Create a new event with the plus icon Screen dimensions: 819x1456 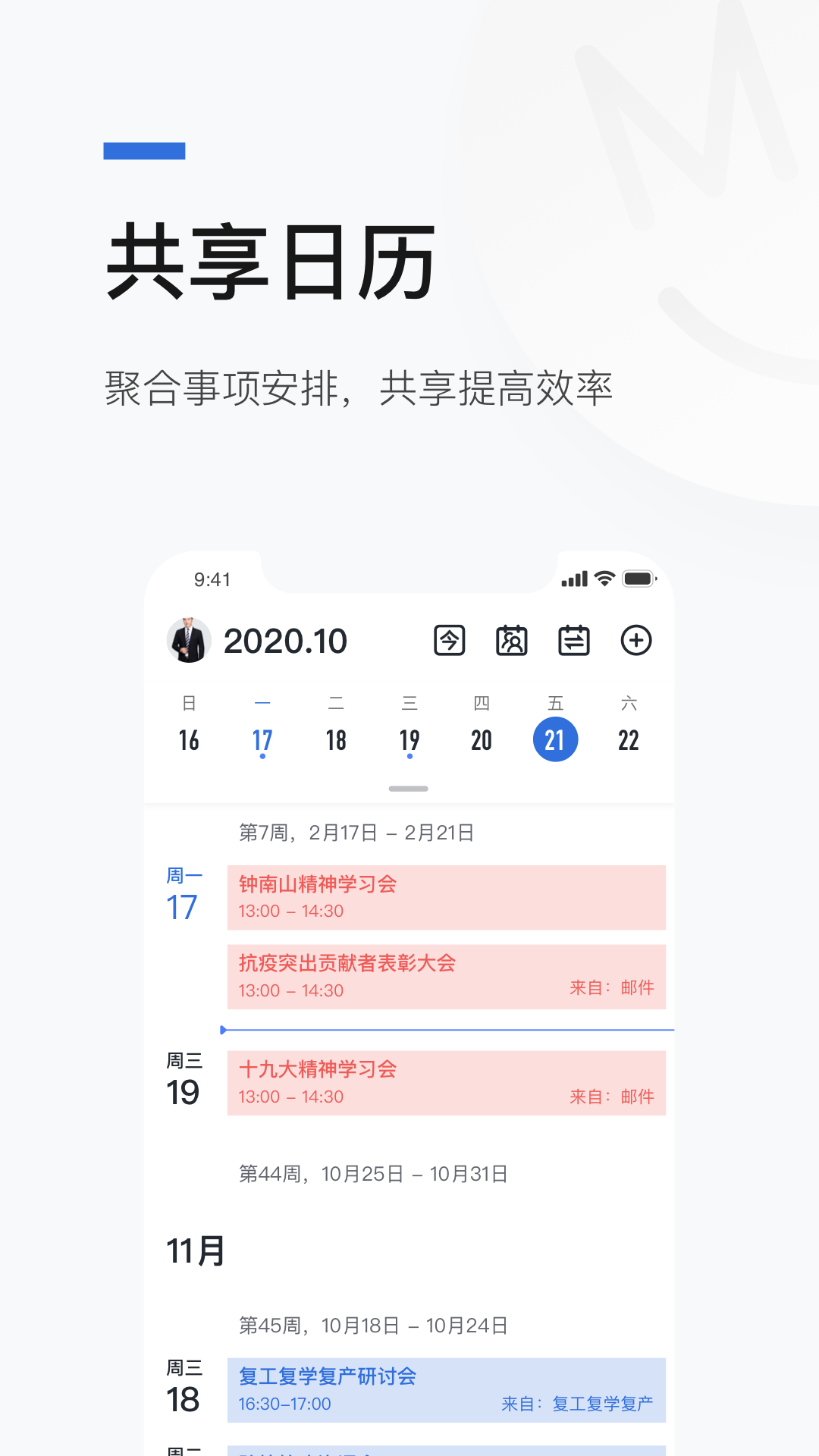(637, 640)
